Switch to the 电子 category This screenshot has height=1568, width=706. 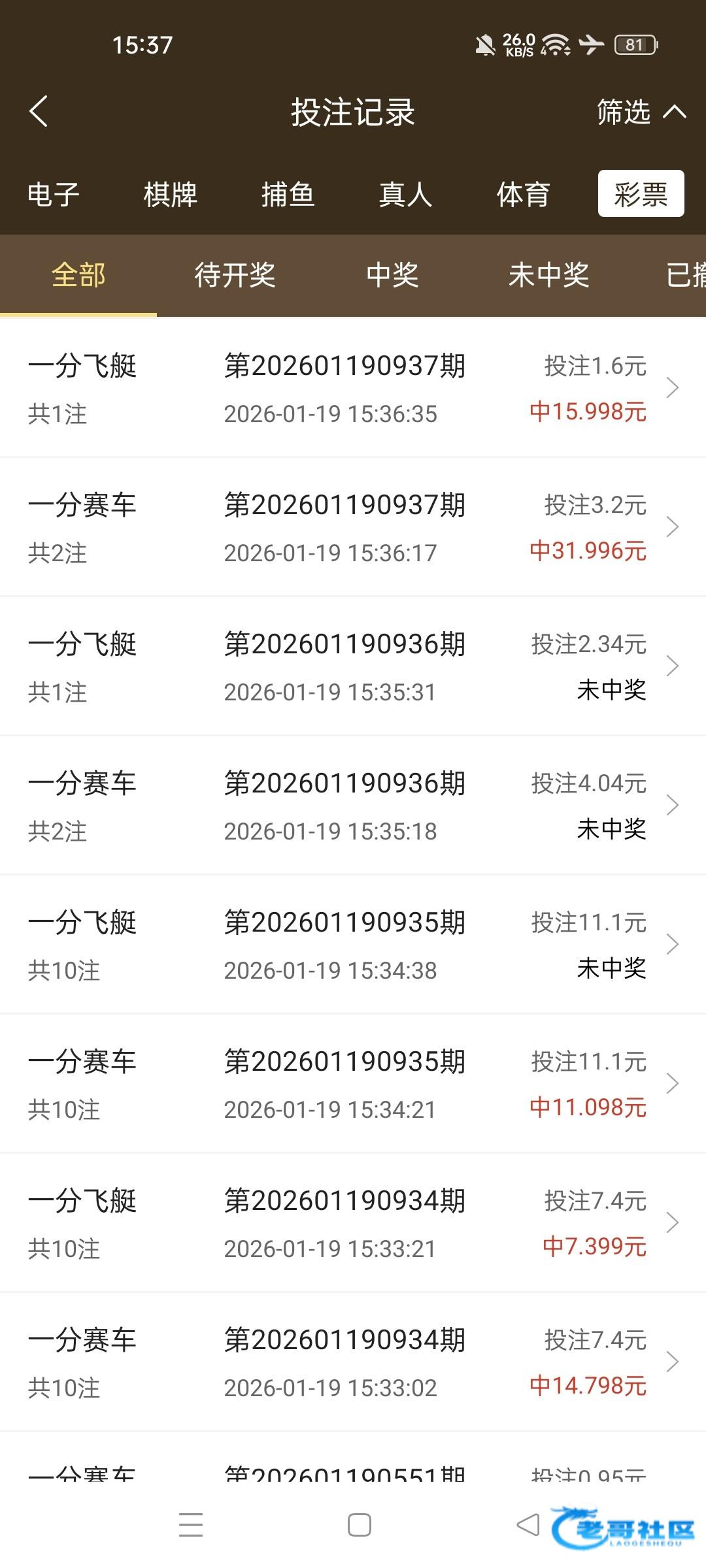[54, 194]
